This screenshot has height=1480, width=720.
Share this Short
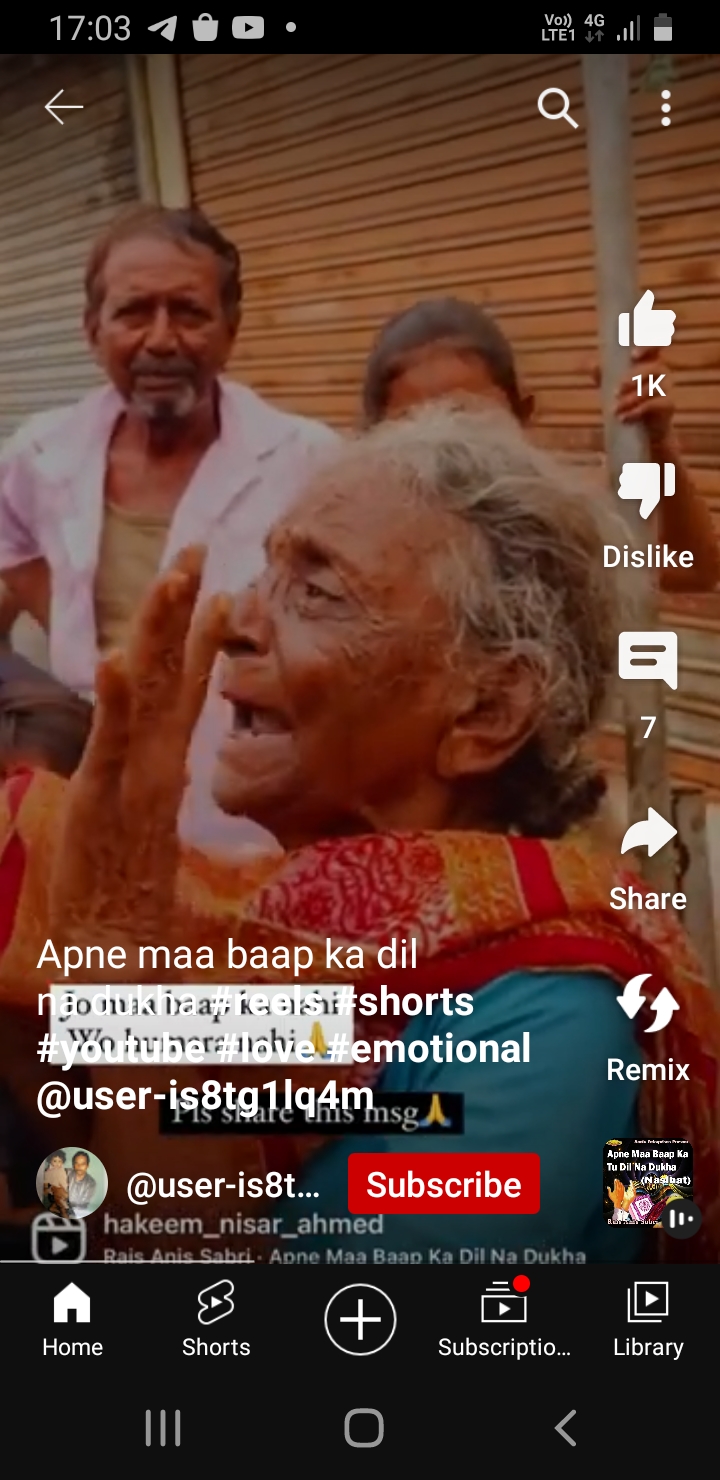tap(648, 834)
